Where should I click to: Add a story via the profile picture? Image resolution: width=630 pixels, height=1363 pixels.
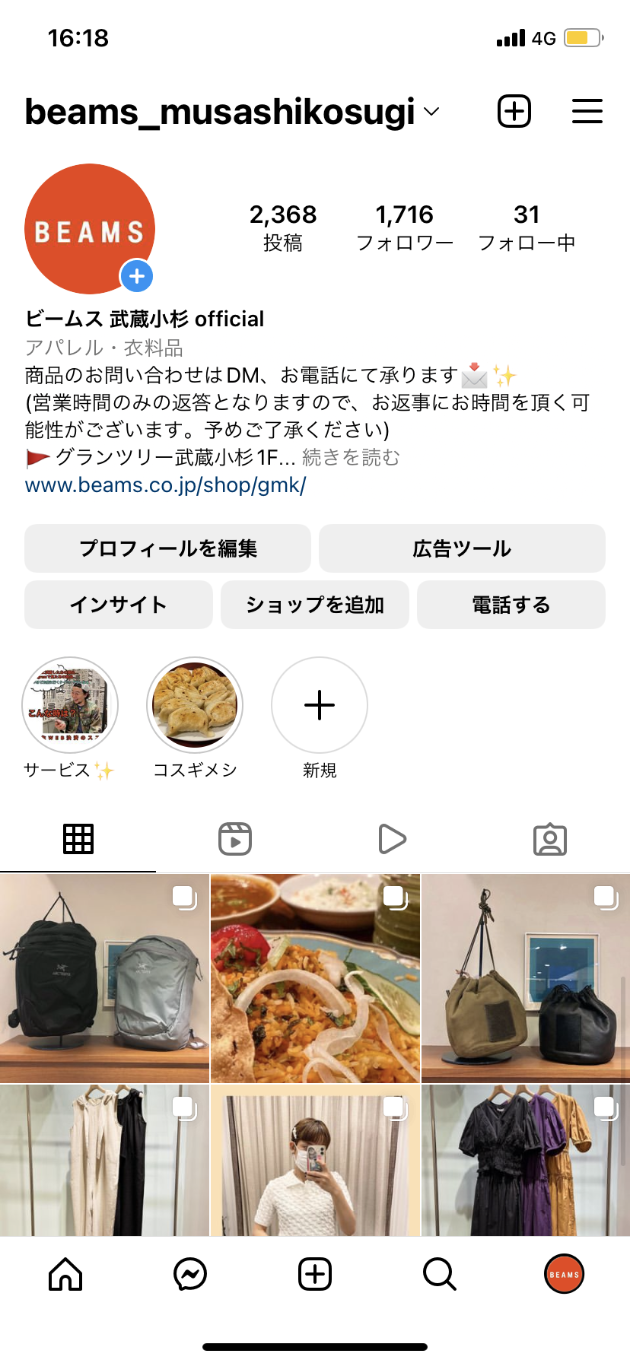tap(137, 275)
